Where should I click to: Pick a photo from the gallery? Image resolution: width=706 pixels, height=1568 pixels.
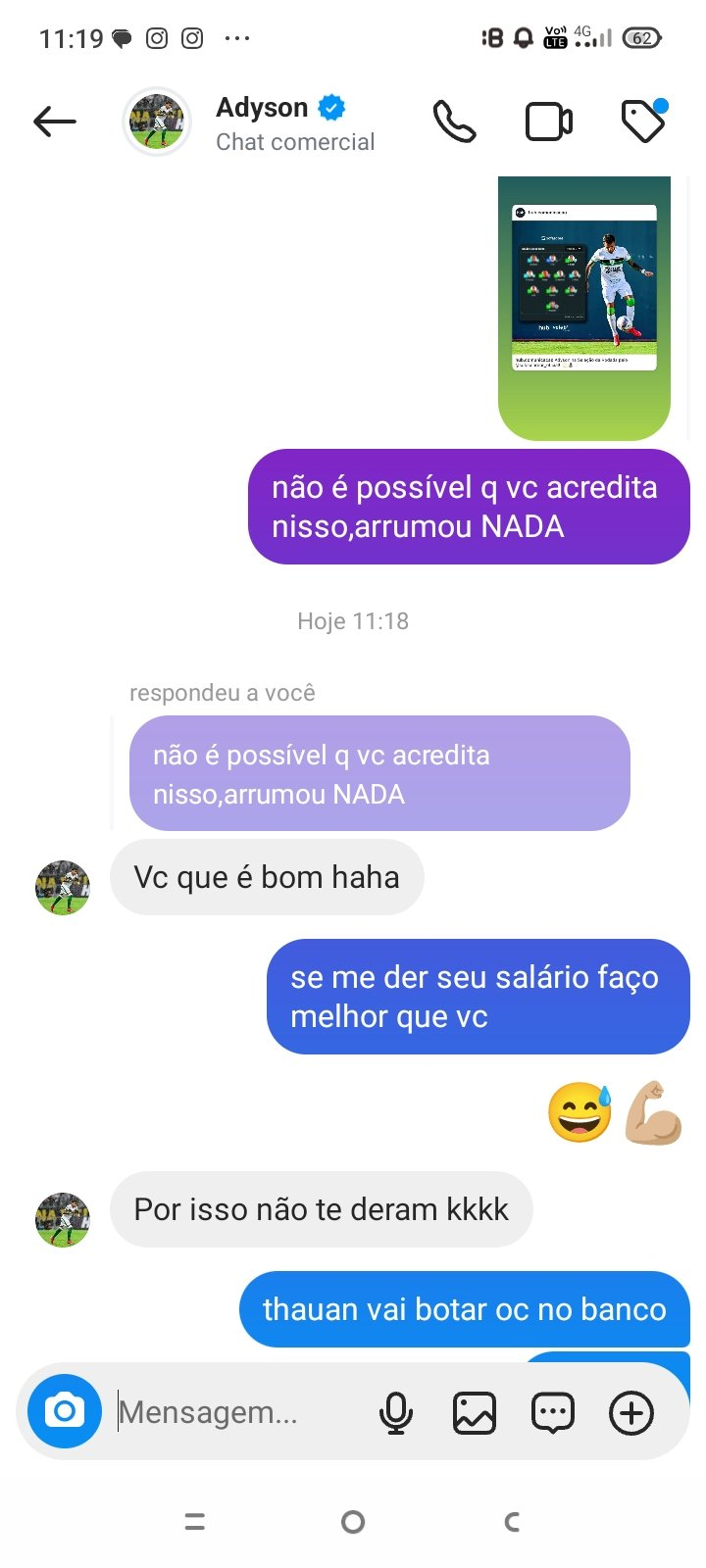pos(475,1413)
